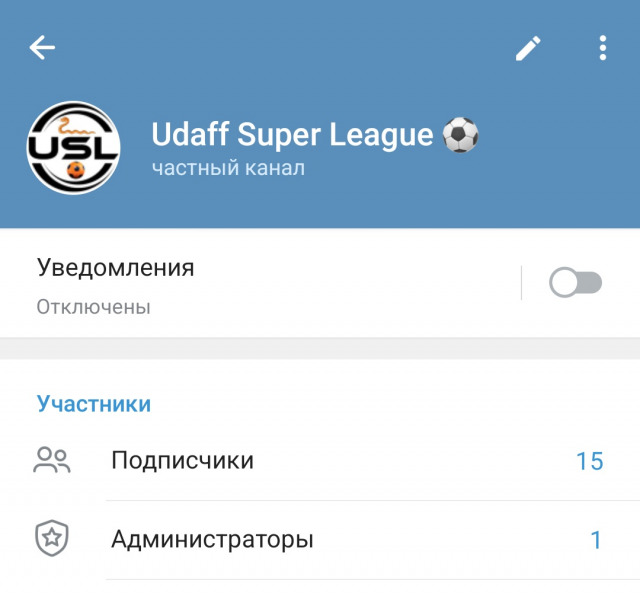The width and height of the screenshot is (640, 599).
Task: Open the three-dot overflow menu
Action: 602,48
